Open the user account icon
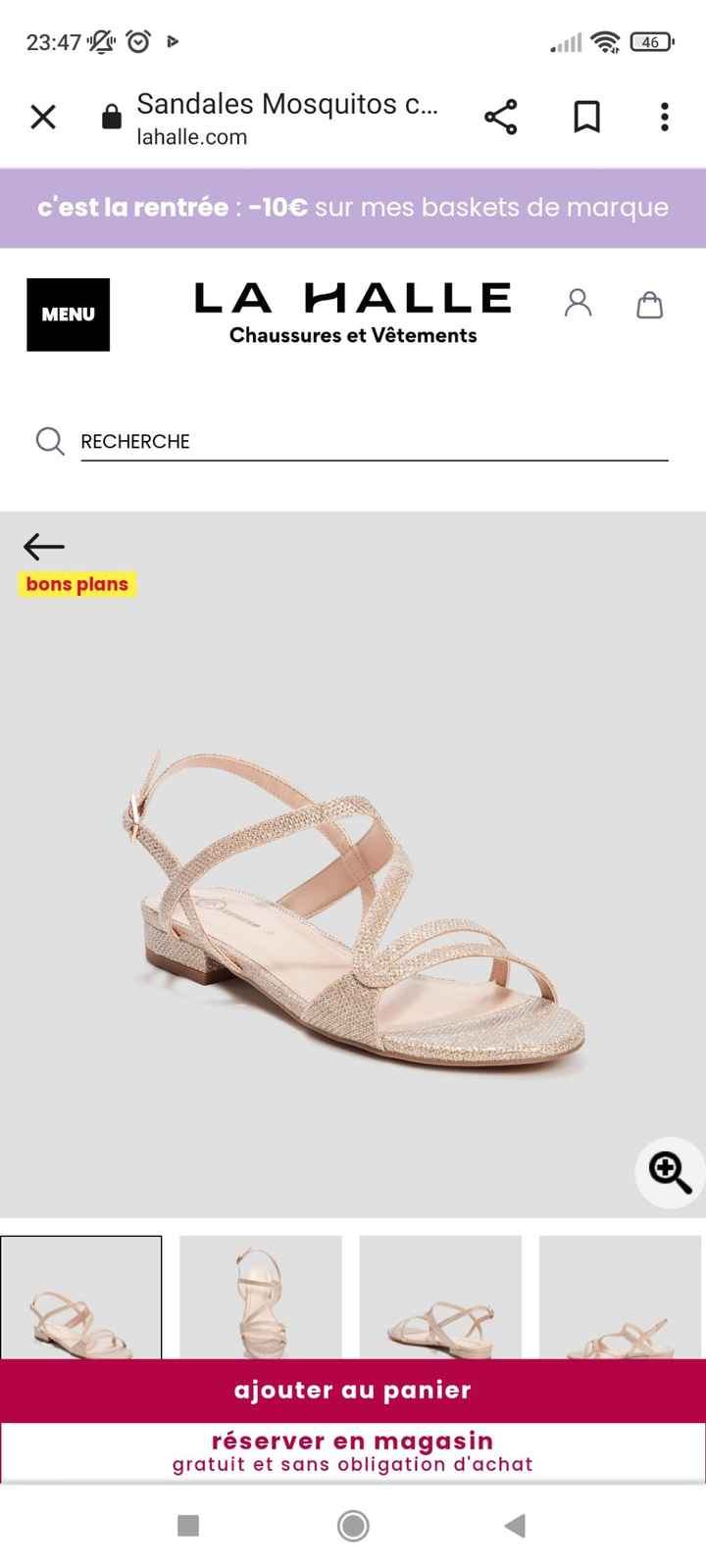 point(578,305)
